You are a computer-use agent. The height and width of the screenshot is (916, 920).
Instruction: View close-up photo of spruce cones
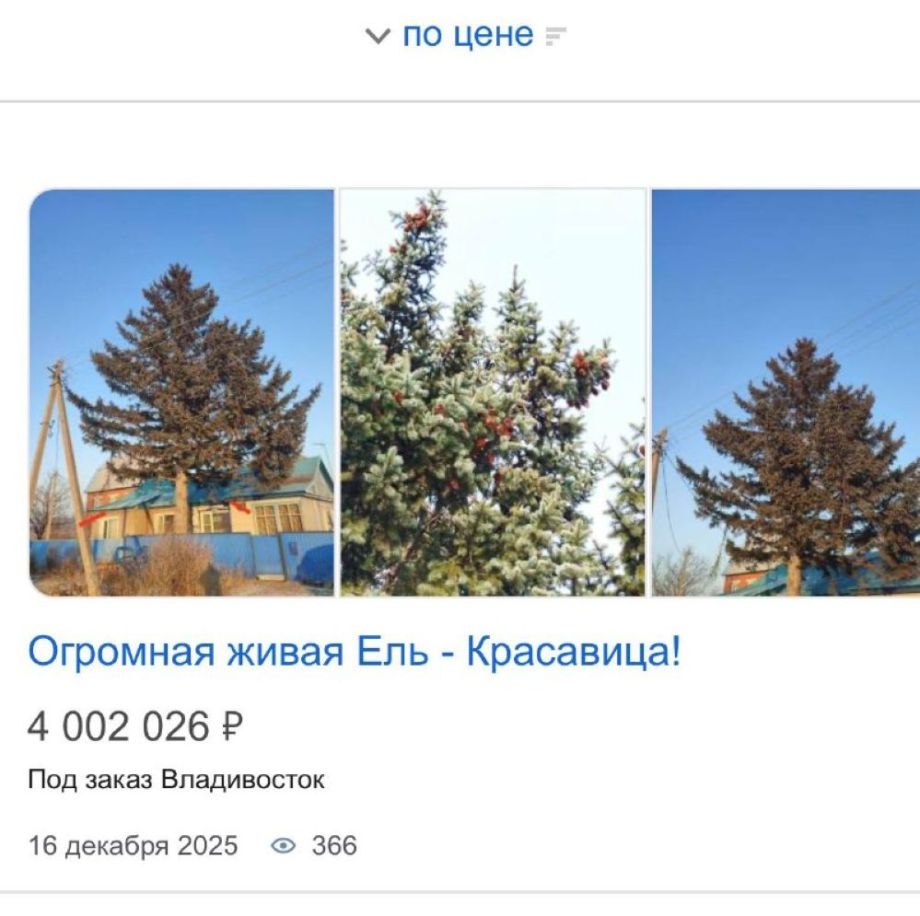click(x=493, y=392)
